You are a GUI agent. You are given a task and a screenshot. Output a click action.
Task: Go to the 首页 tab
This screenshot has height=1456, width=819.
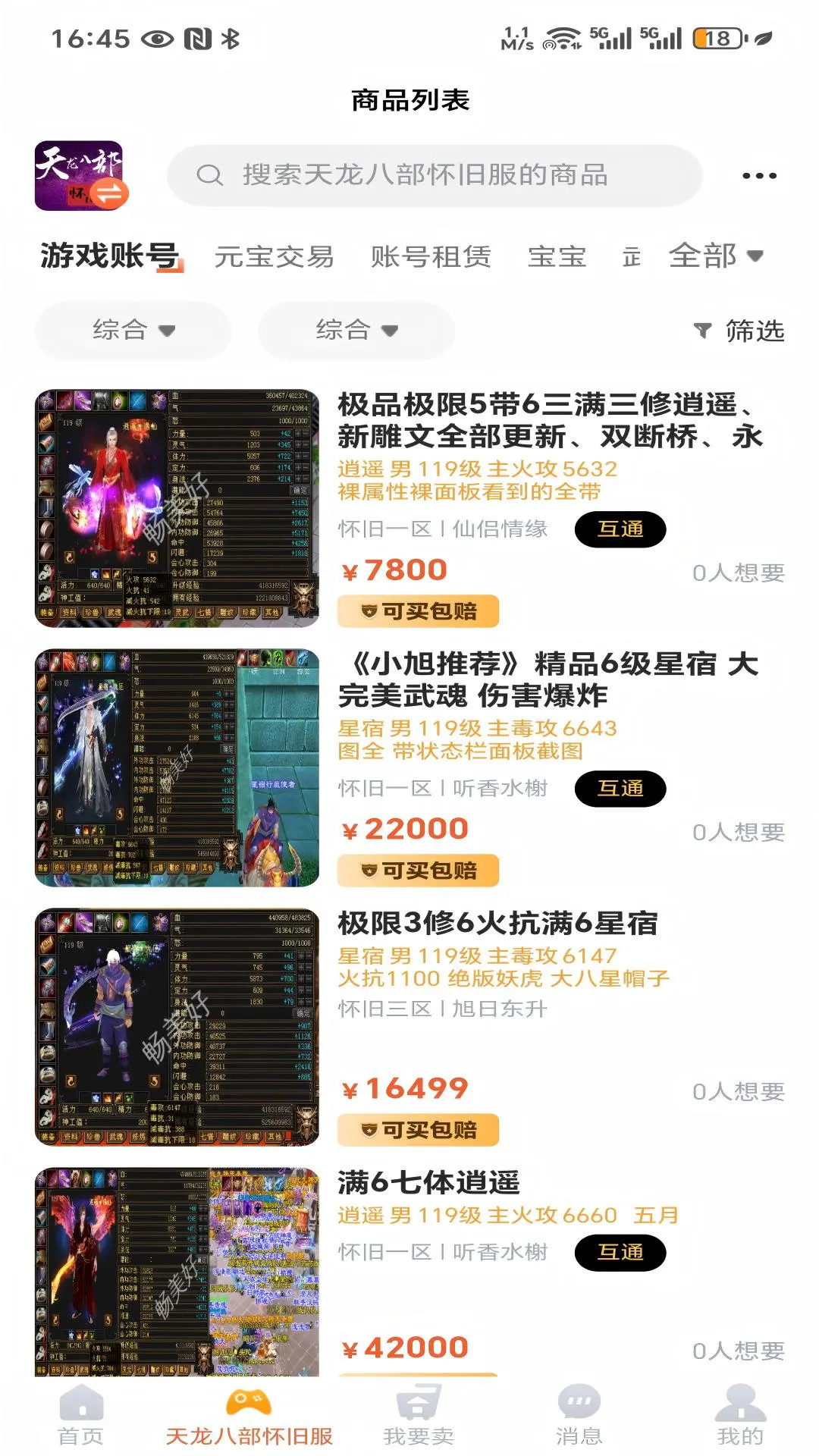pos(80,1417)
